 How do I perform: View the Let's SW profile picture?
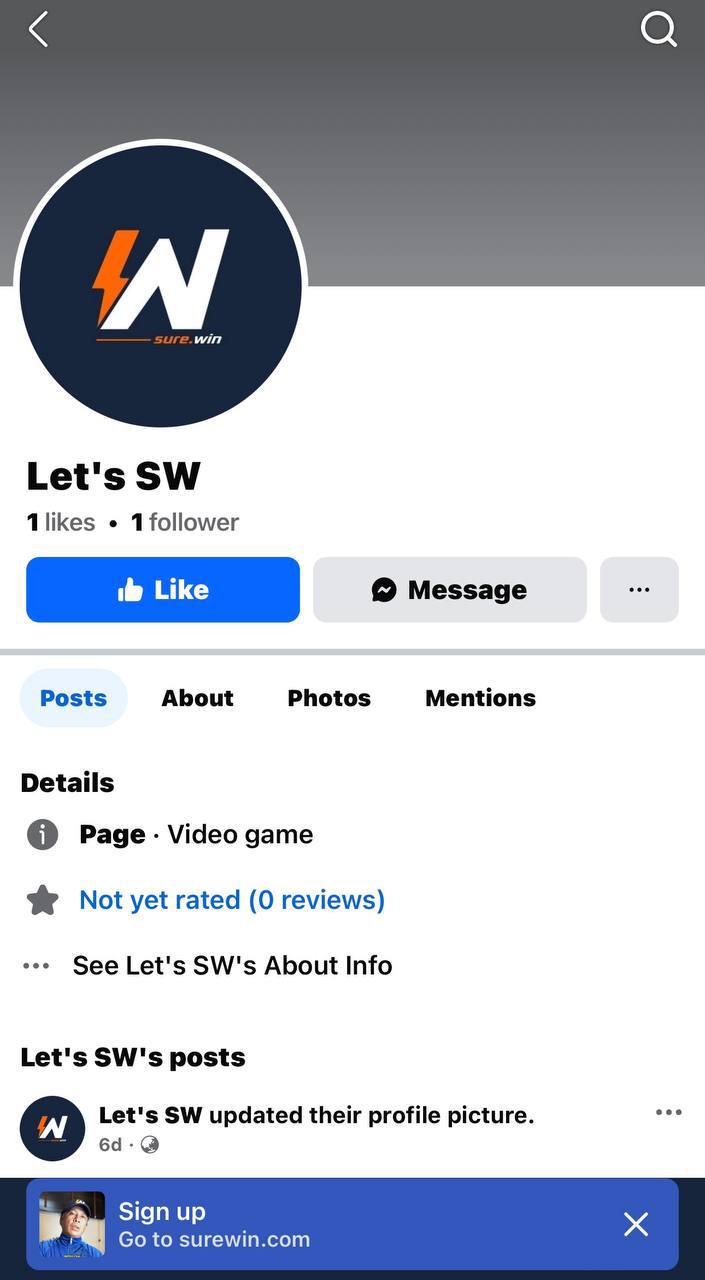160,285
